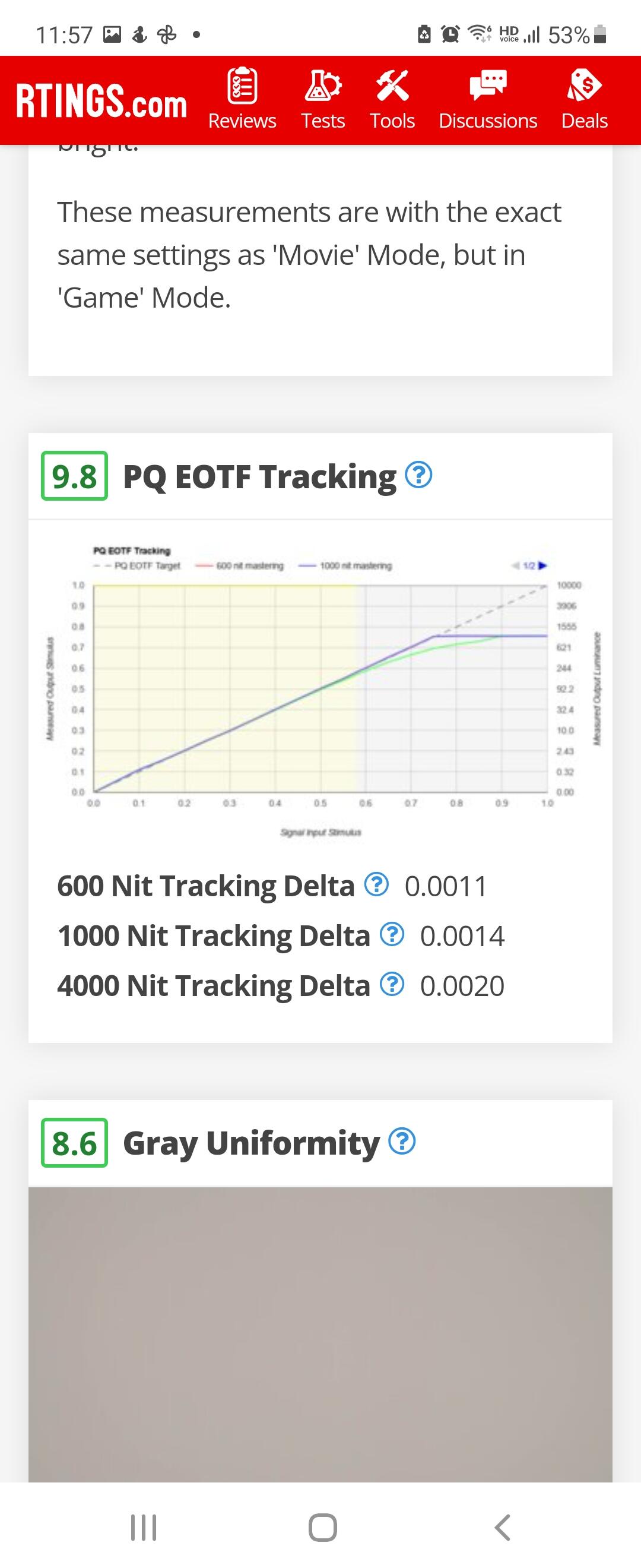View the Deals page
Image resolution: width=641 pixels, height=1568 pixels.
584,100
